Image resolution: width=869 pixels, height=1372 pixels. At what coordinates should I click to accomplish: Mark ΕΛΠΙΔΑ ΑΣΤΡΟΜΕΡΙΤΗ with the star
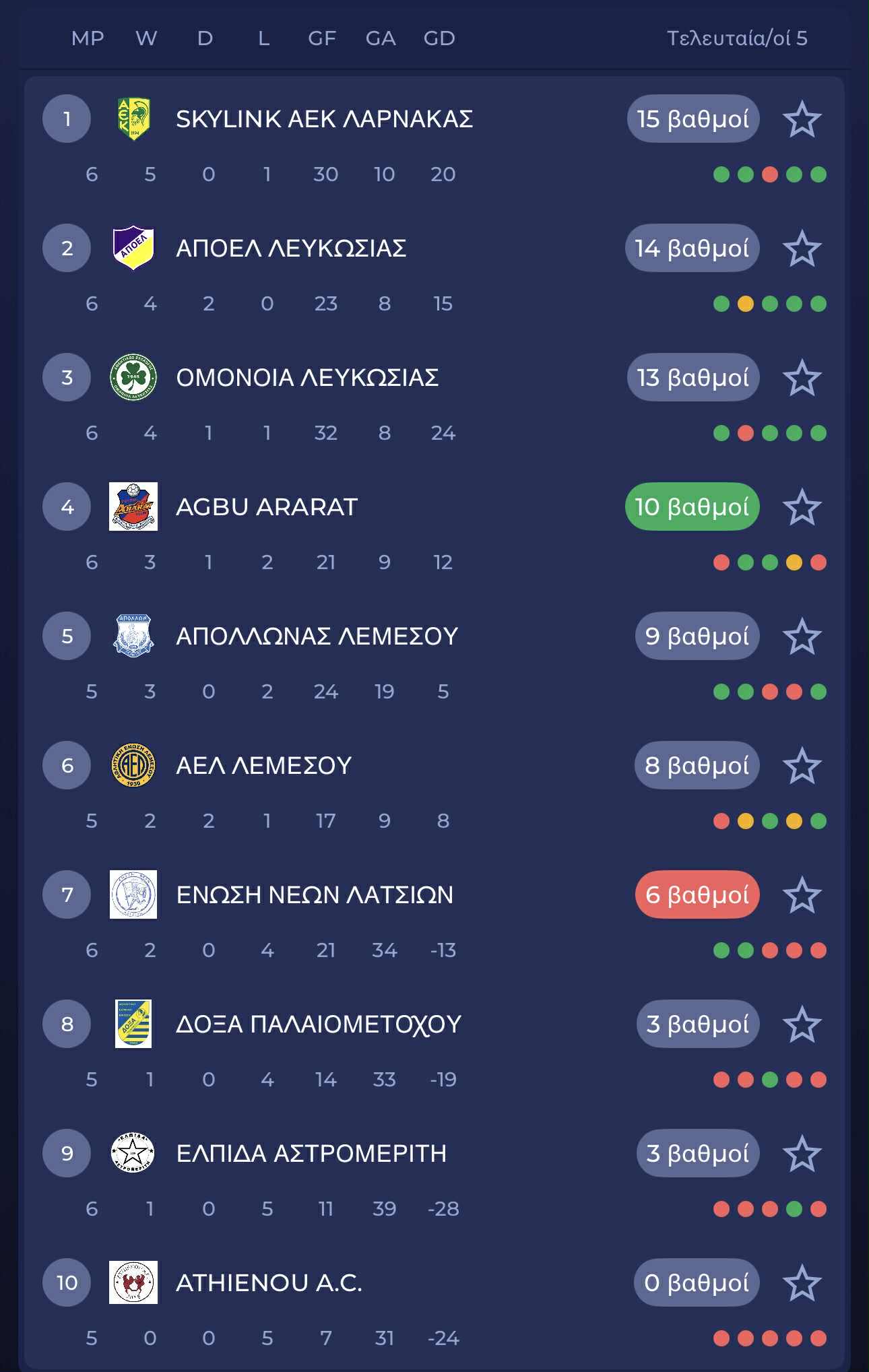802,1154
